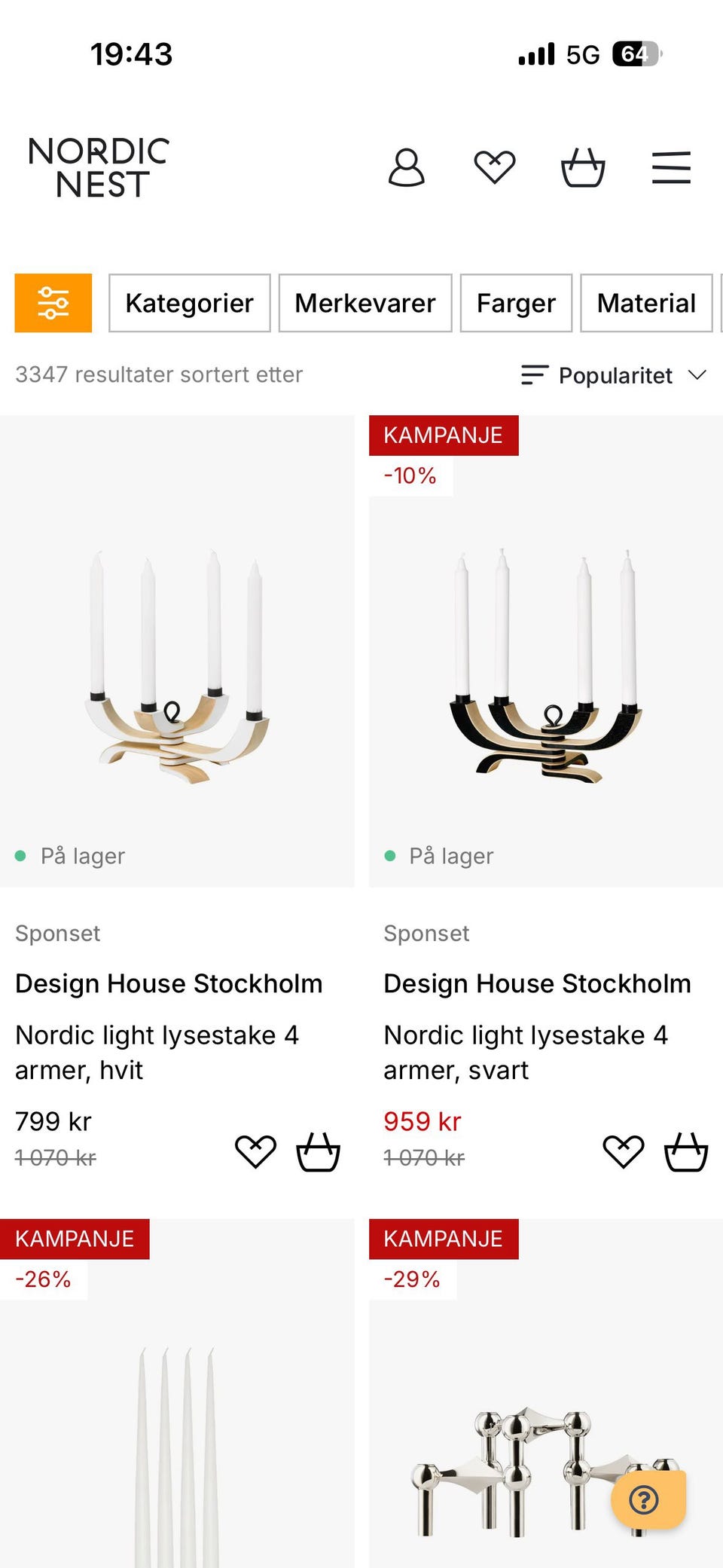723x1568 pixels.
Task: Open the hamburger menu
Action: click(671, 168)
